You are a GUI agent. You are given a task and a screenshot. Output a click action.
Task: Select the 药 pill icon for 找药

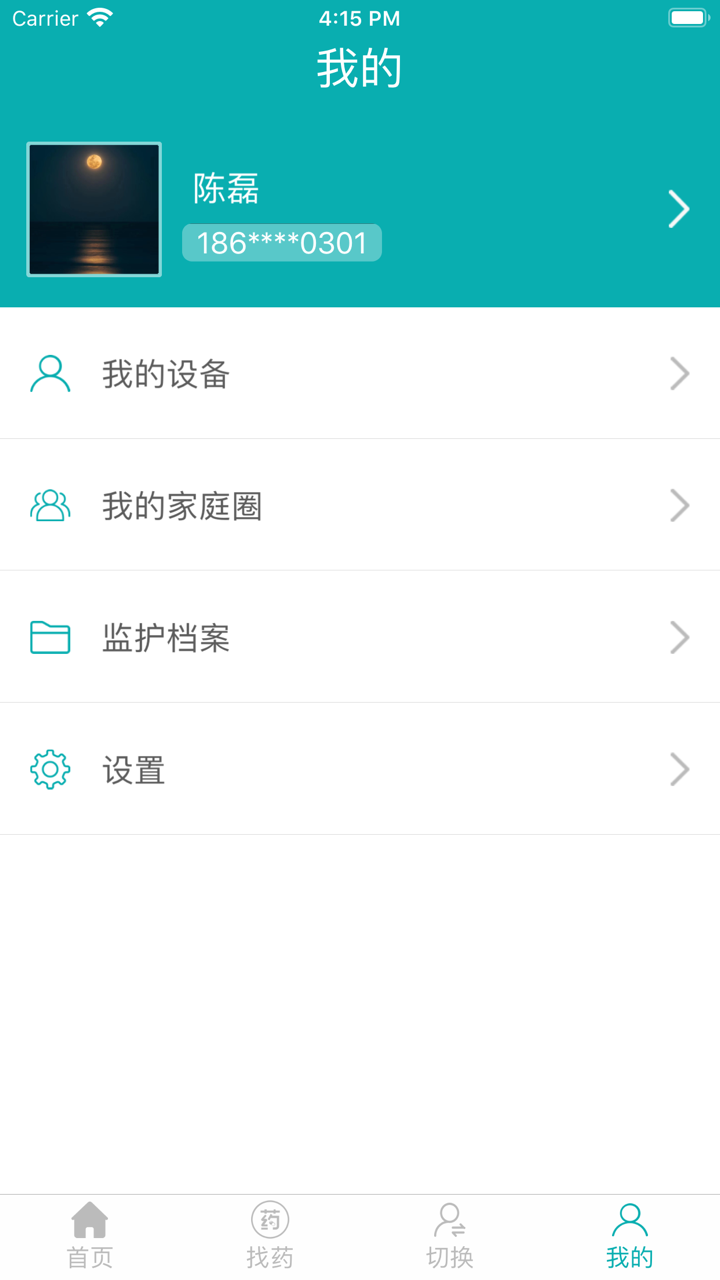pyautogui.click(x=269, y=1220)
